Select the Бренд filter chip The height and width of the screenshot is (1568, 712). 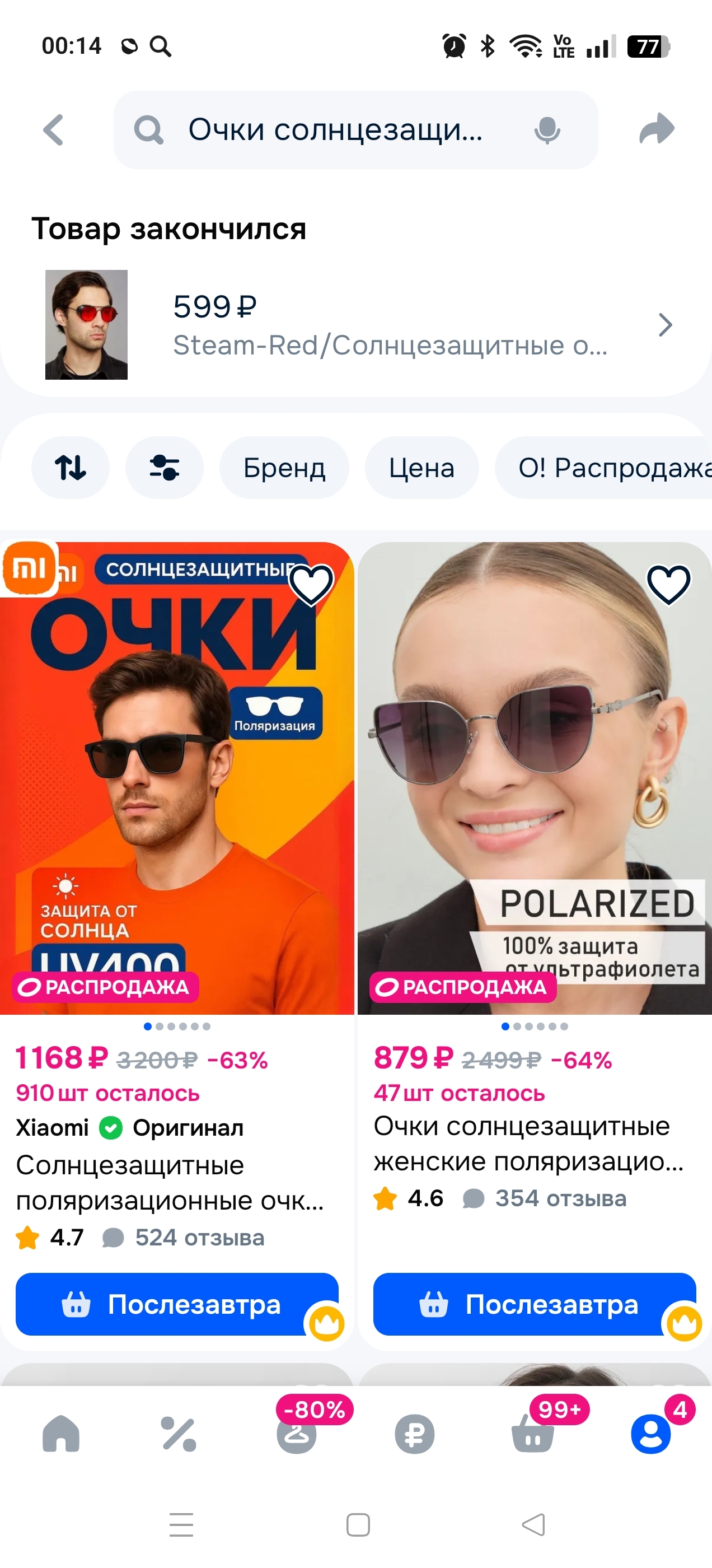point(284,468)
